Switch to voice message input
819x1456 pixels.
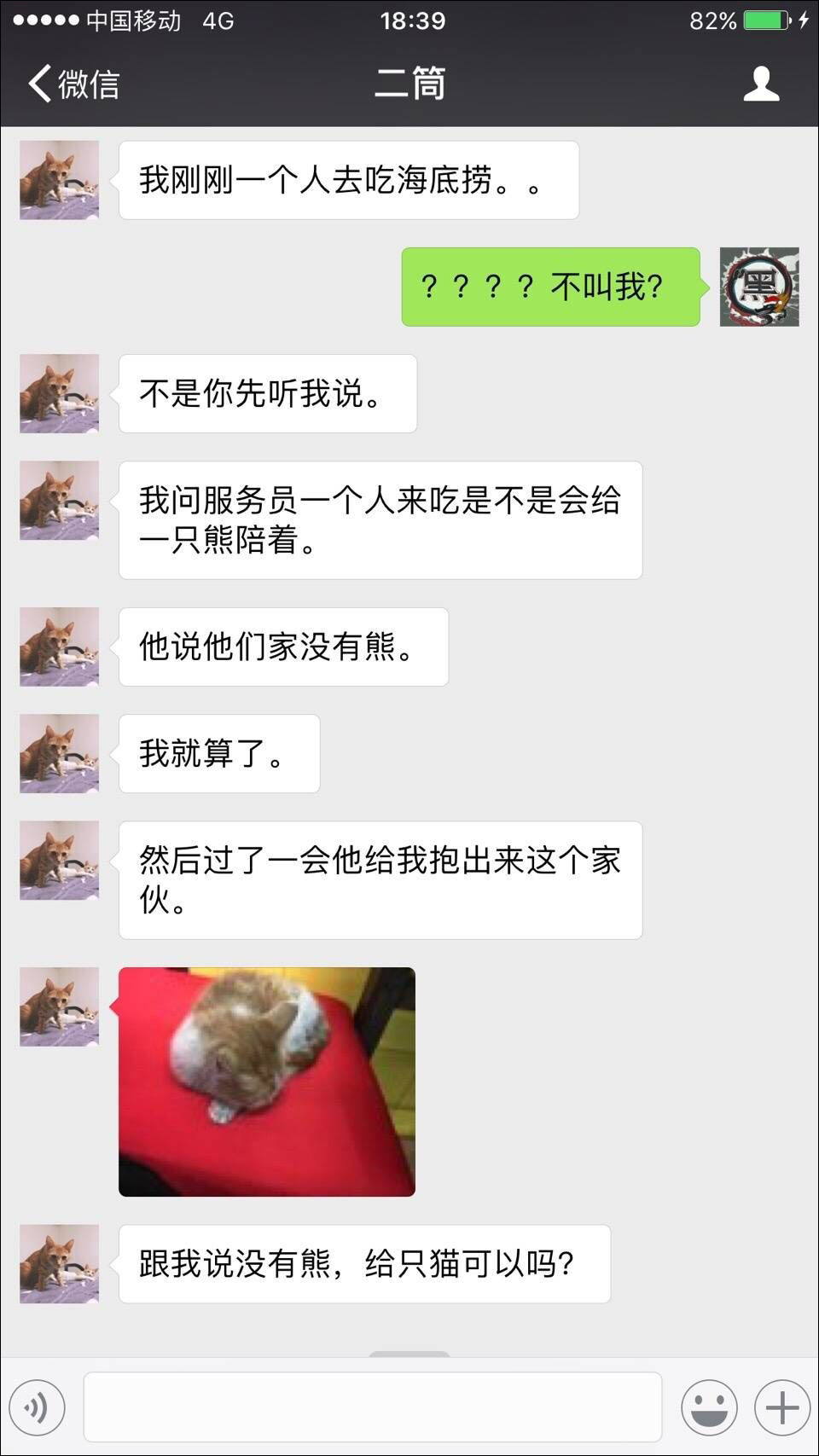coord(37,1407)
